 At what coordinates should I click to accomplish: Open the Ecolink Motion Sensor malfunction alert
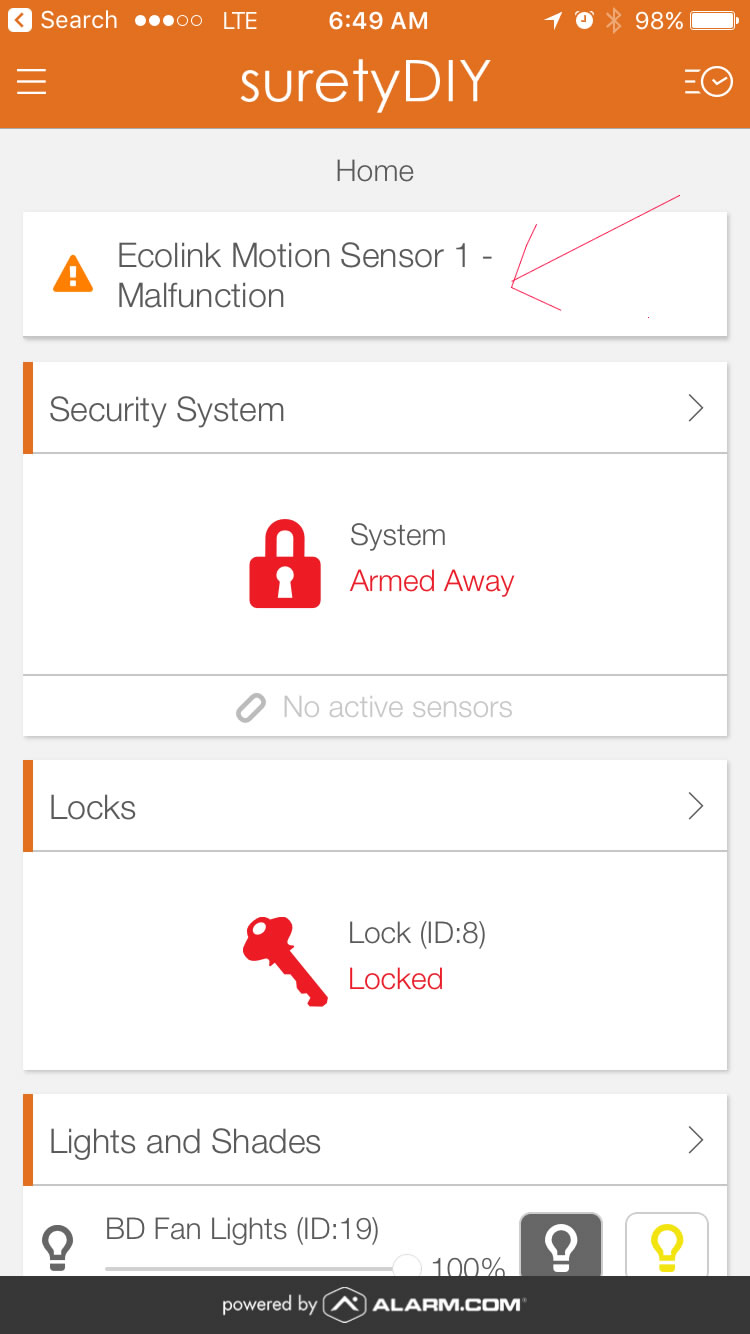(x=375, y=275)
